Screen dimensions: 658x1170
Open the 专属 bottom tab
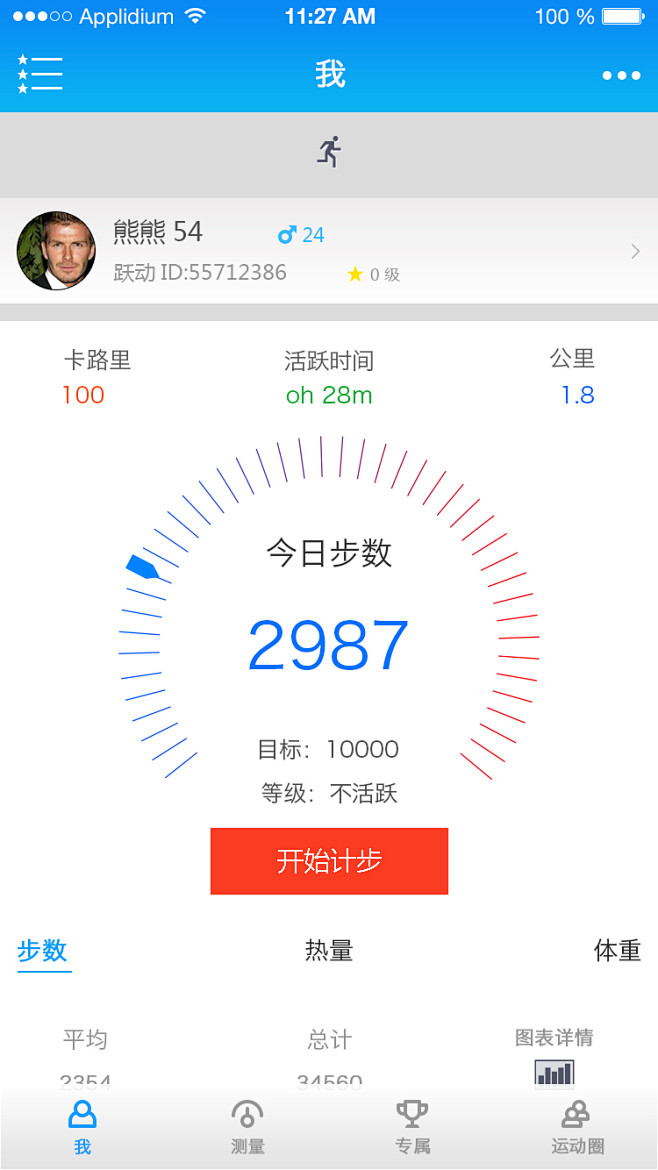tap(412, 1127)
